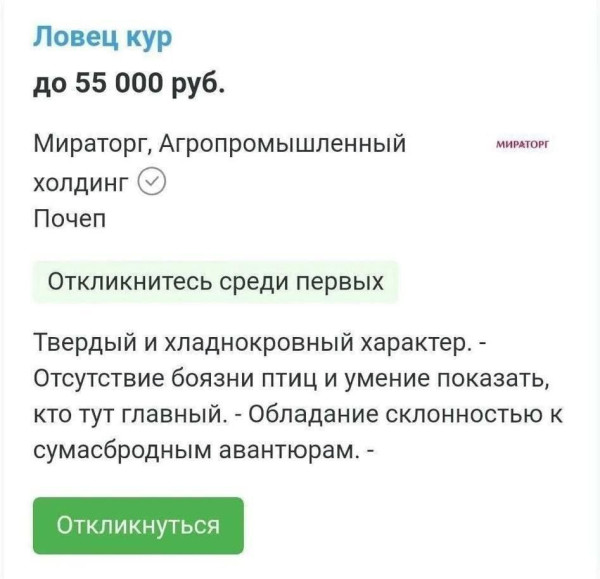Tap the green Откликнуться button
Screen dimensions: 600x579
[x=138, y=525]
